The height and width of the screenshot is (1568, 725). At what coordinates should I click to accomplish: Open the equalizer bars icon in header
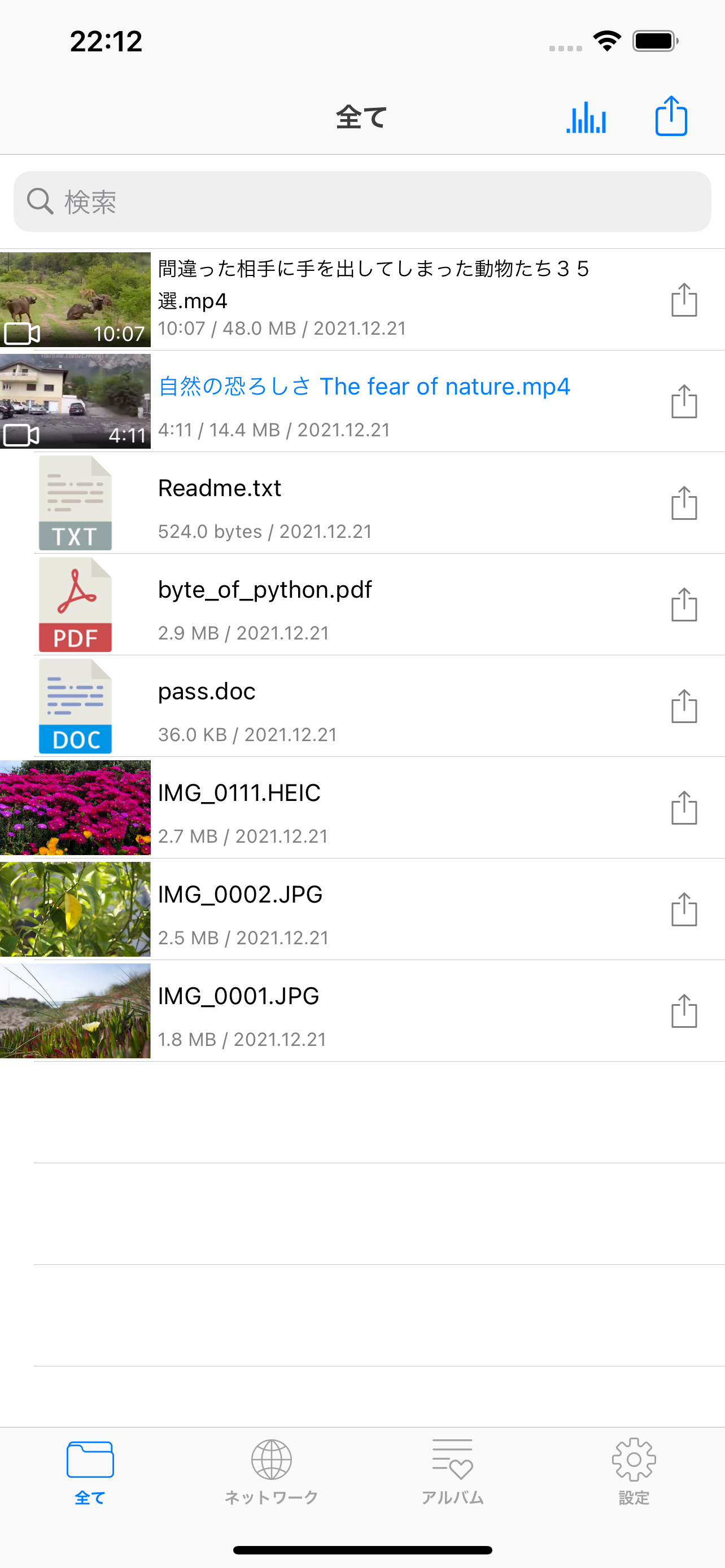pyautogui.click(x=586, y=117)
